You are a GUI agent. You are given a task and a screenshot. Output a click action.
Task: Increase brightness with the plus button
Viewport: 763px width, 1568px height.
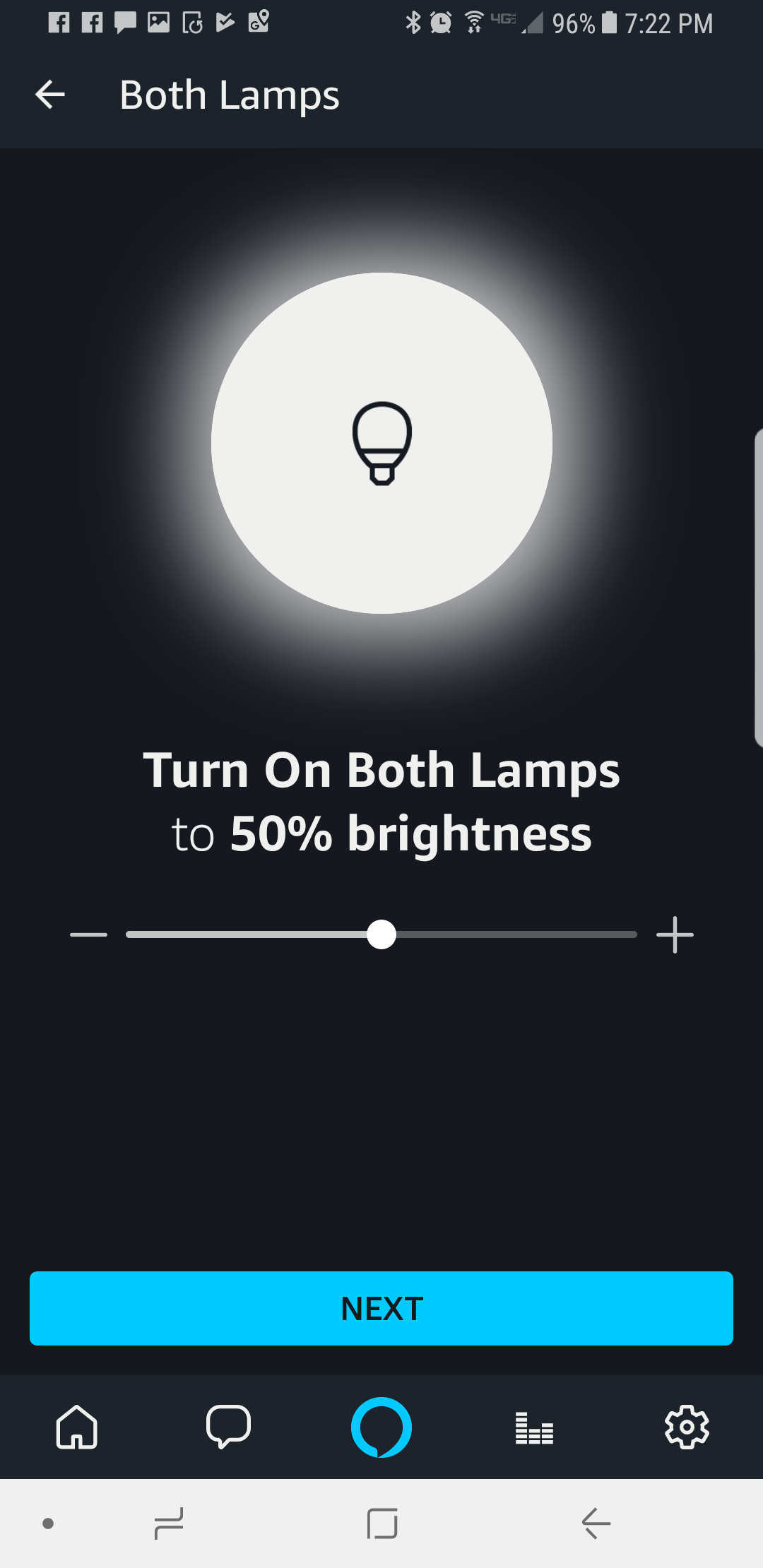point(675,934)
